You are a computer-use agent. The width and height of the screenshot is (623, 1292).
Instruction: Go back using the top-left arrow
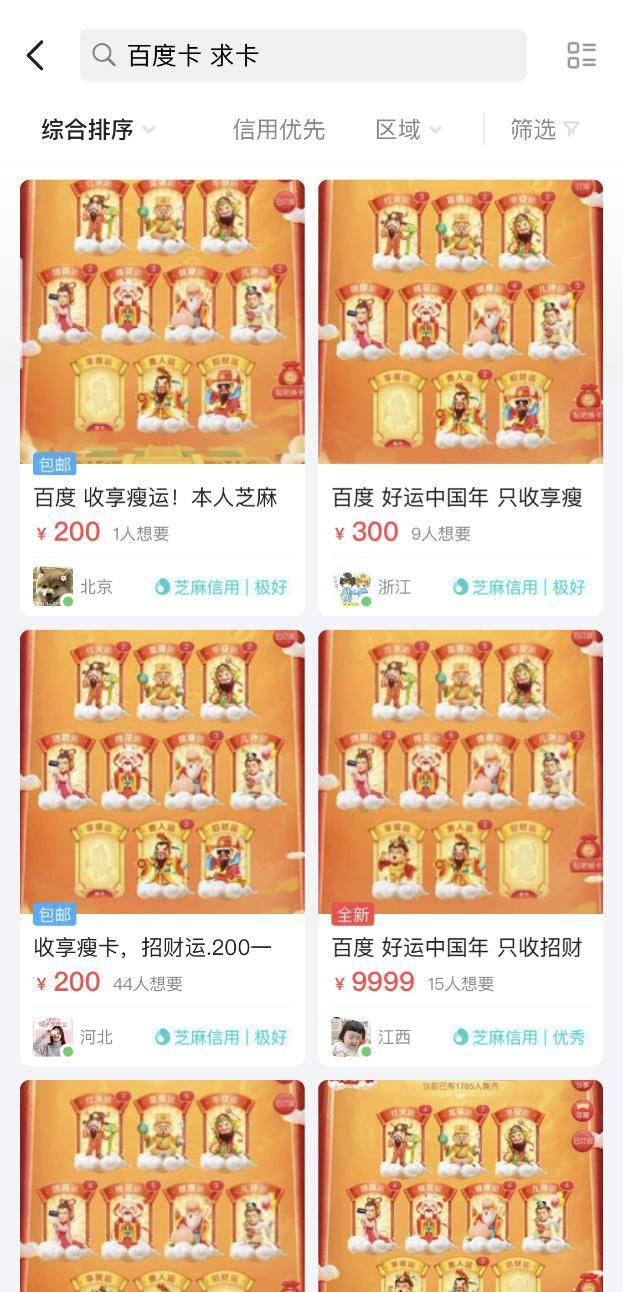(36, 55)
